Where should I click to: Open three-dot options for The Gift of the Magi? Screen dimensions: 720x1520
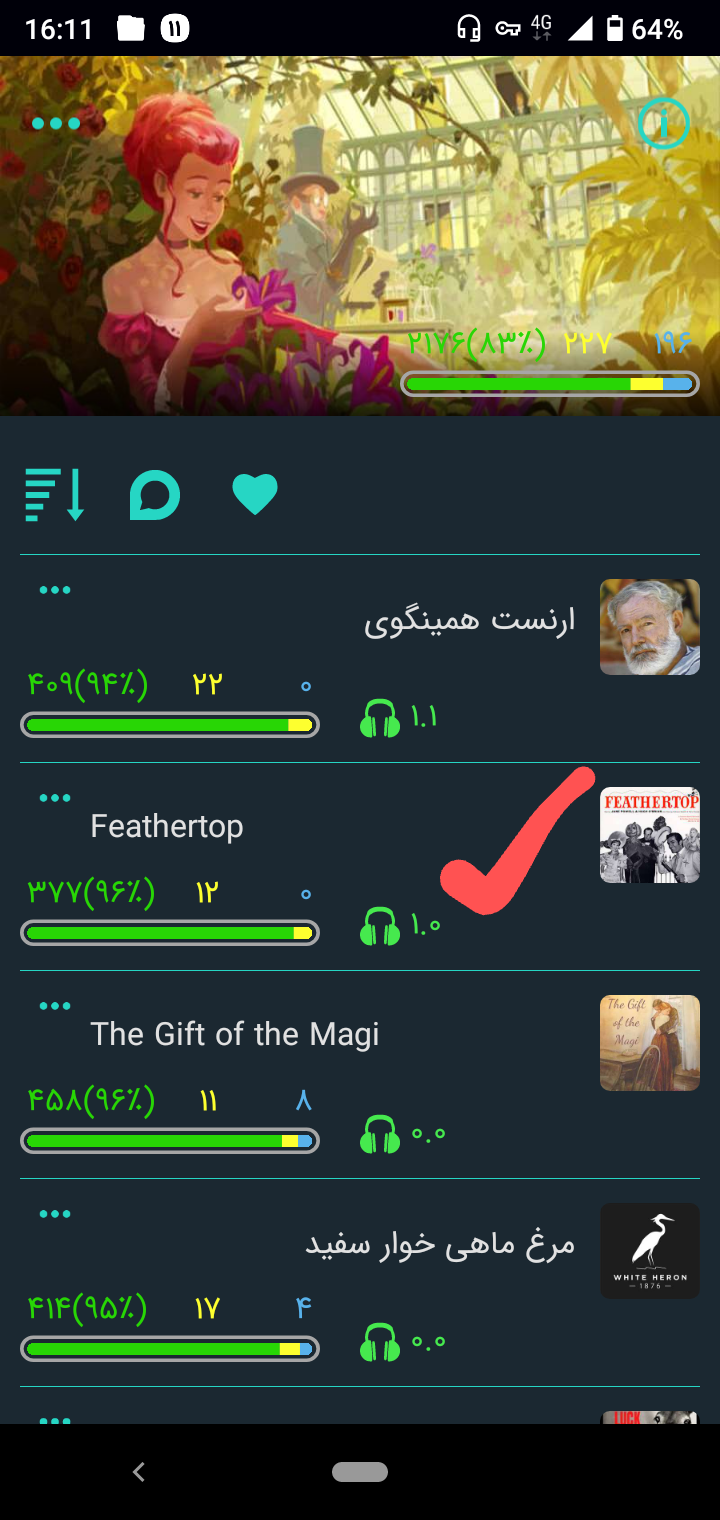55,1006
